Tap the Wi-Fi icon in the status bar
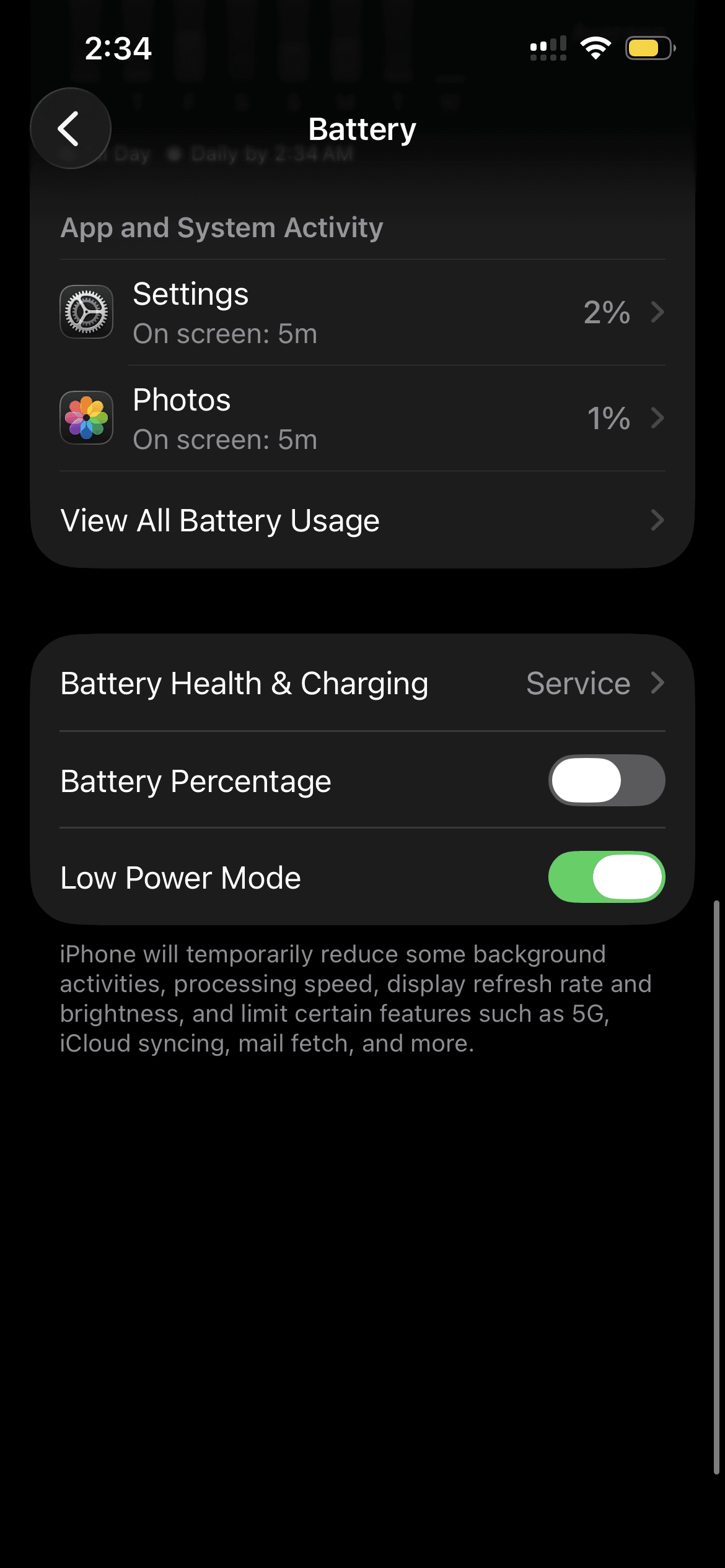Screen dimensions: 725x1568 [596, 47]
